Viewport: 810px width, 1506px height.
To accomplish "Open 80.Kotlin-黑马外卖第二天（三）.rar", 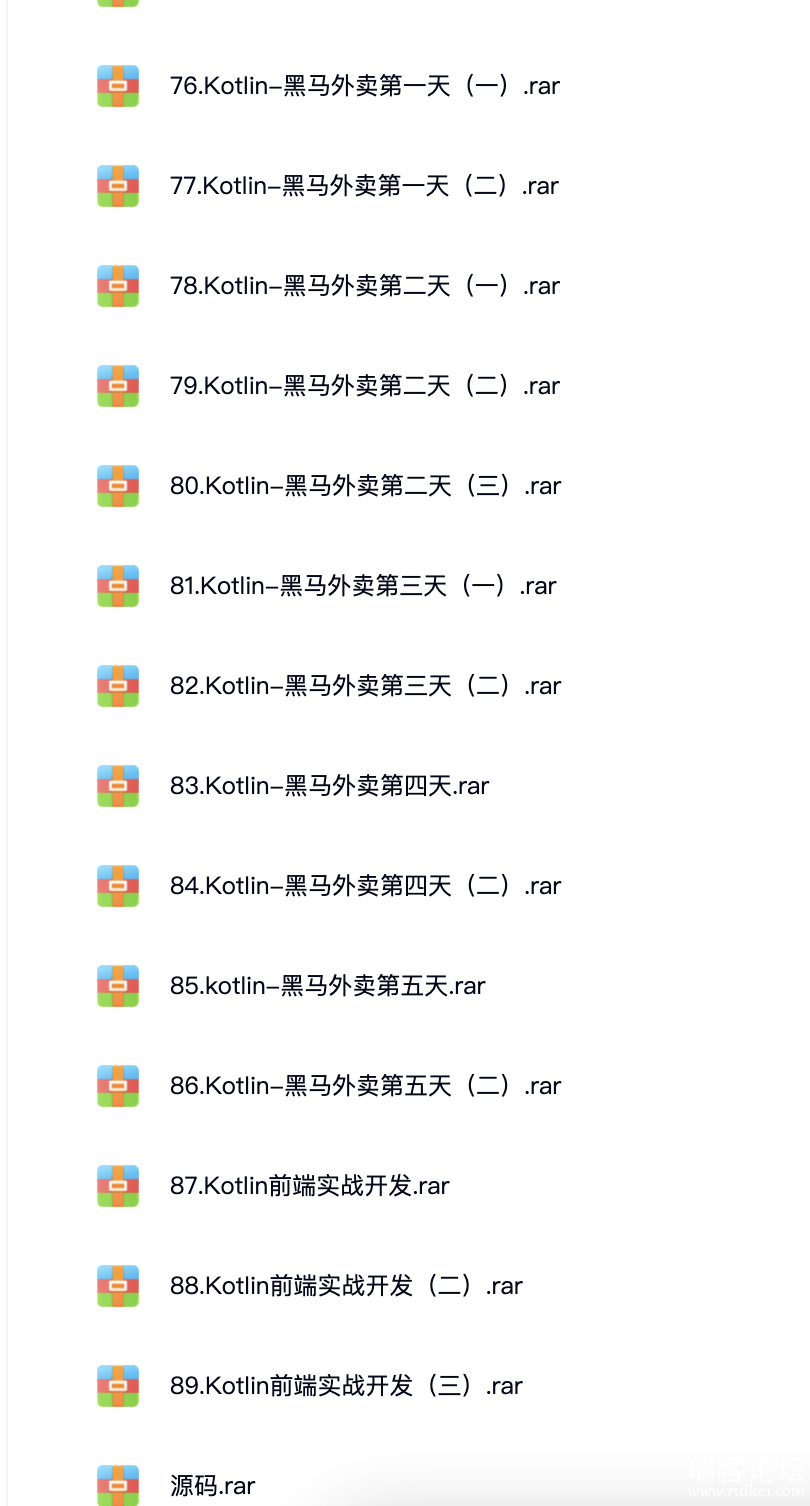I will [365, 486].
